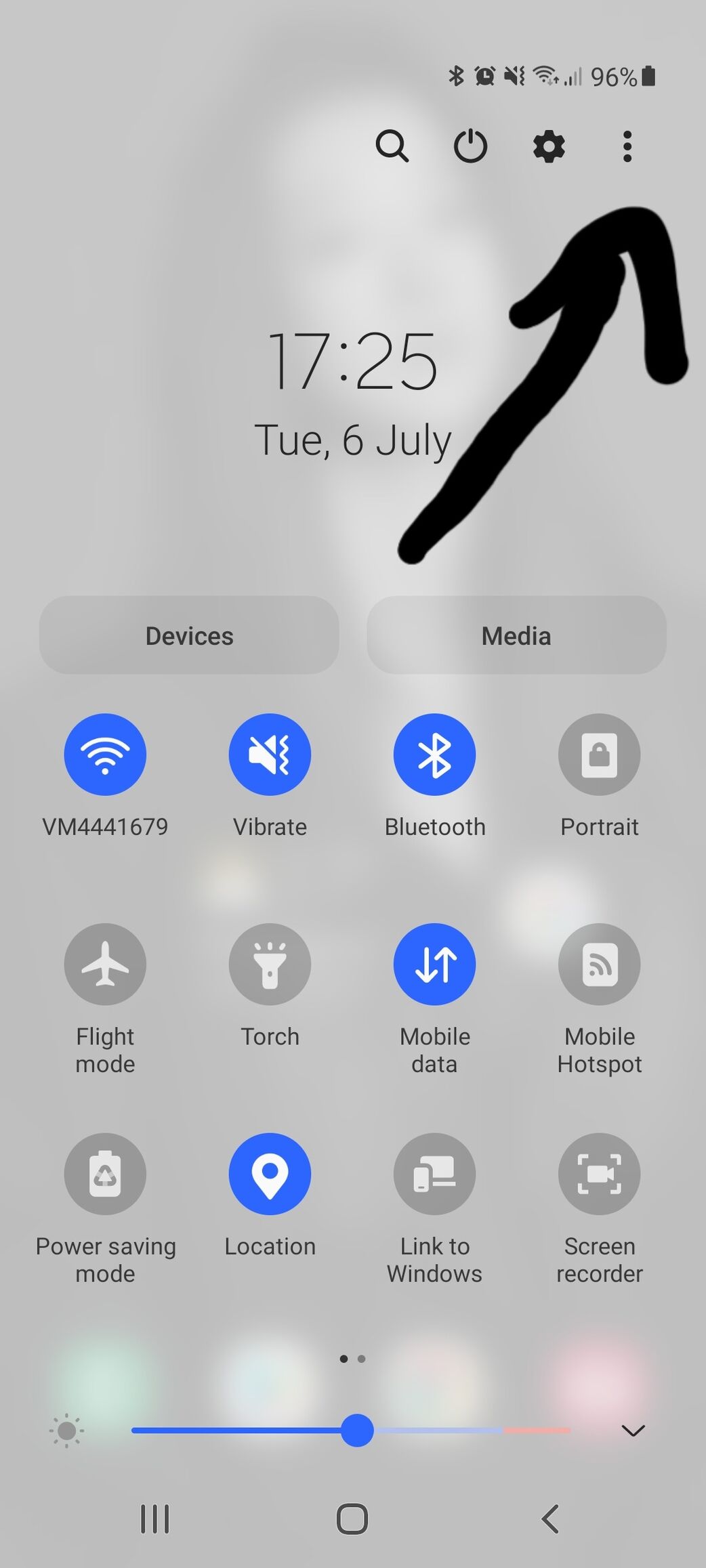The height and width of the screenshot is (1568, 706).
Task: Turn off Mobile data
Action: [x=434, y=965]
